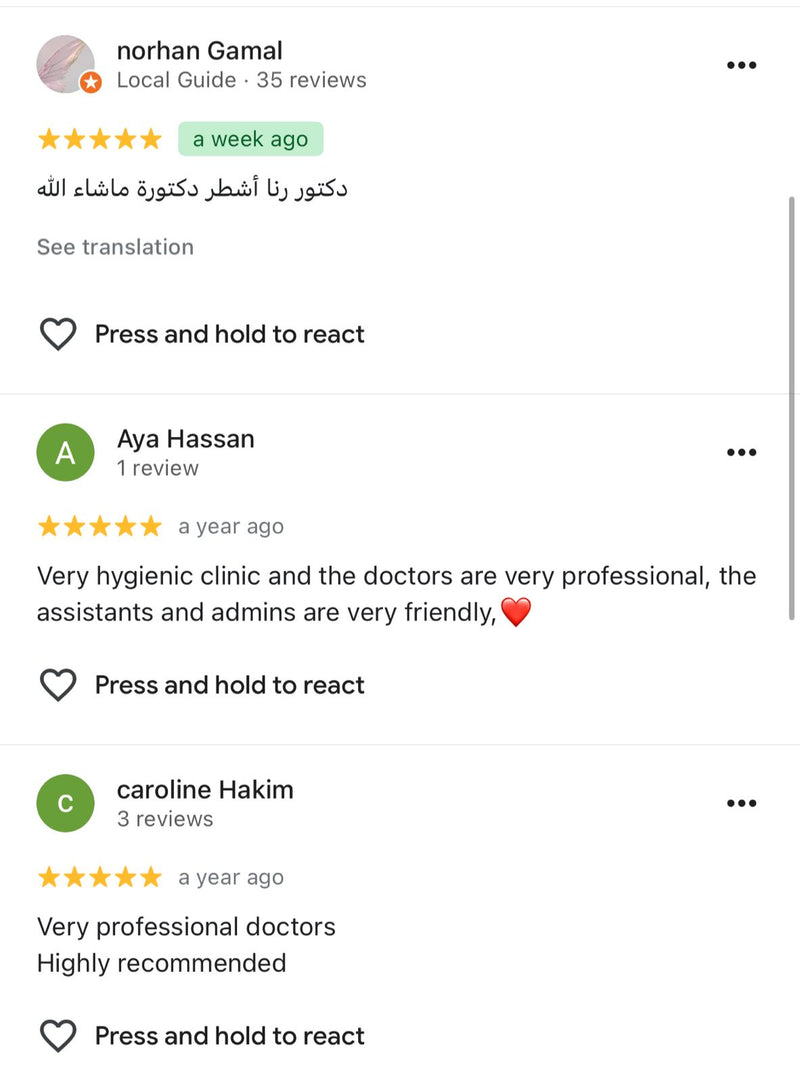Open norhan Gamal's profile picture
The height and width of the screenshot is (1083, 800).
66,65
